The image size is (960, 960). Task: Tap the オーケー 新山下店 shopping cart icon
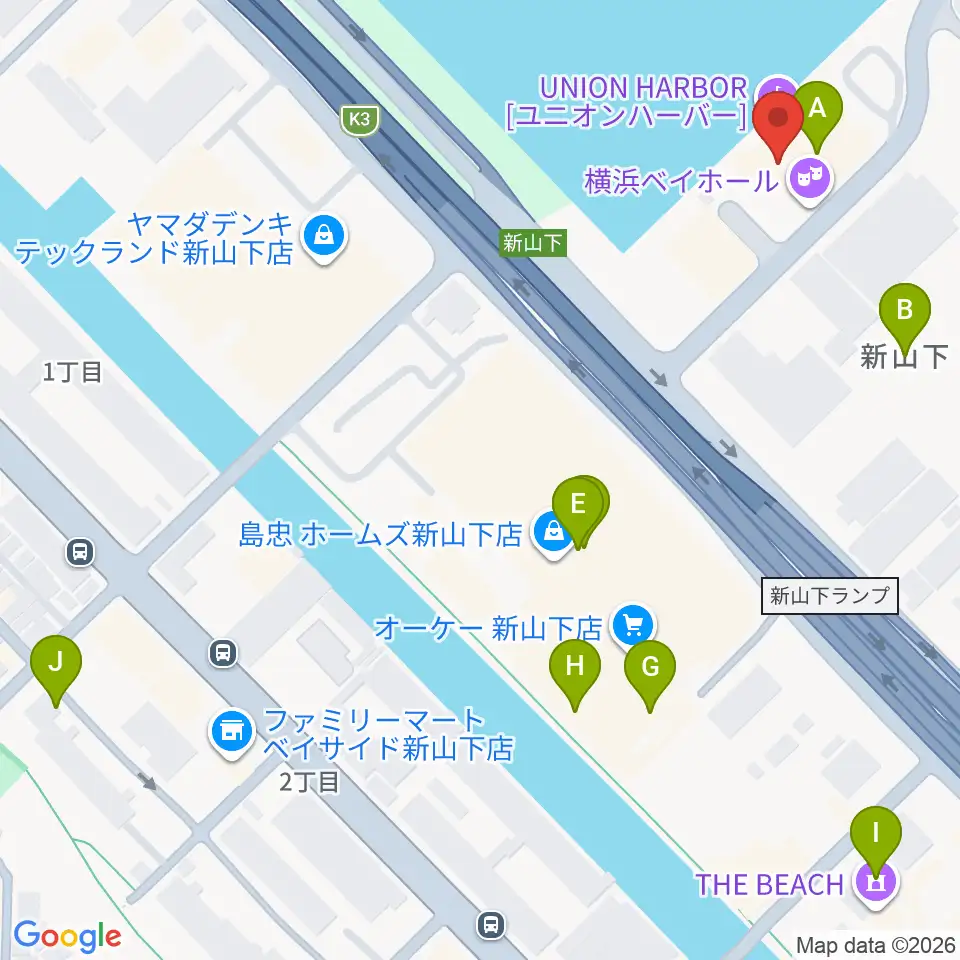tap(633, 626)
